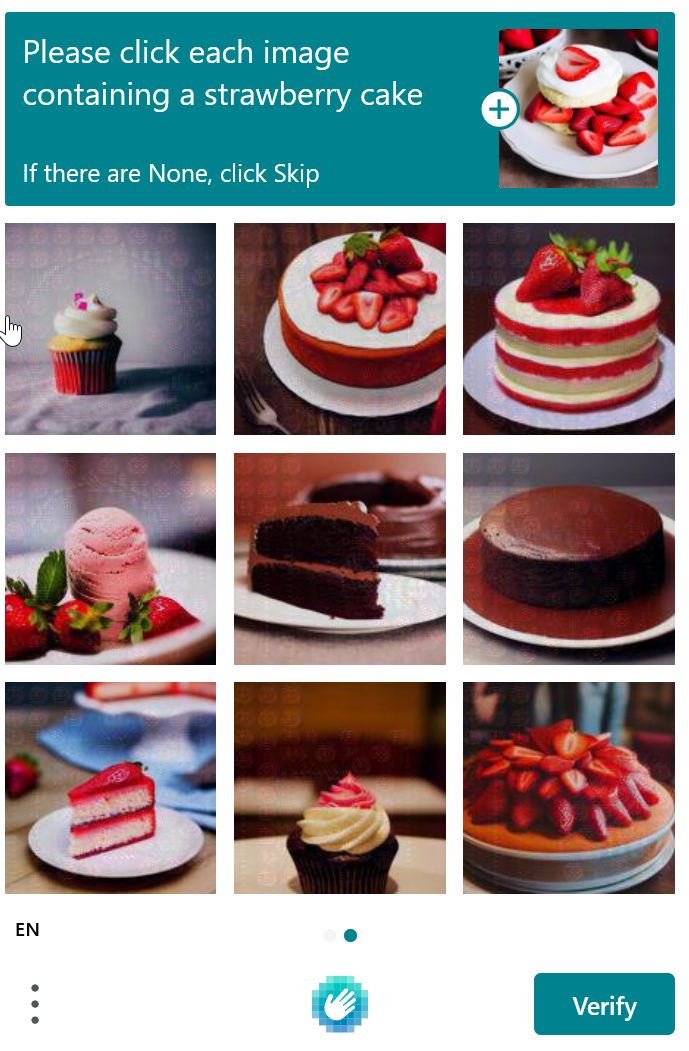Select the white-frosted cupcake in red wrapper tile
The height and width of the screenshot is (1051, 689).
(x=110, y=329)
